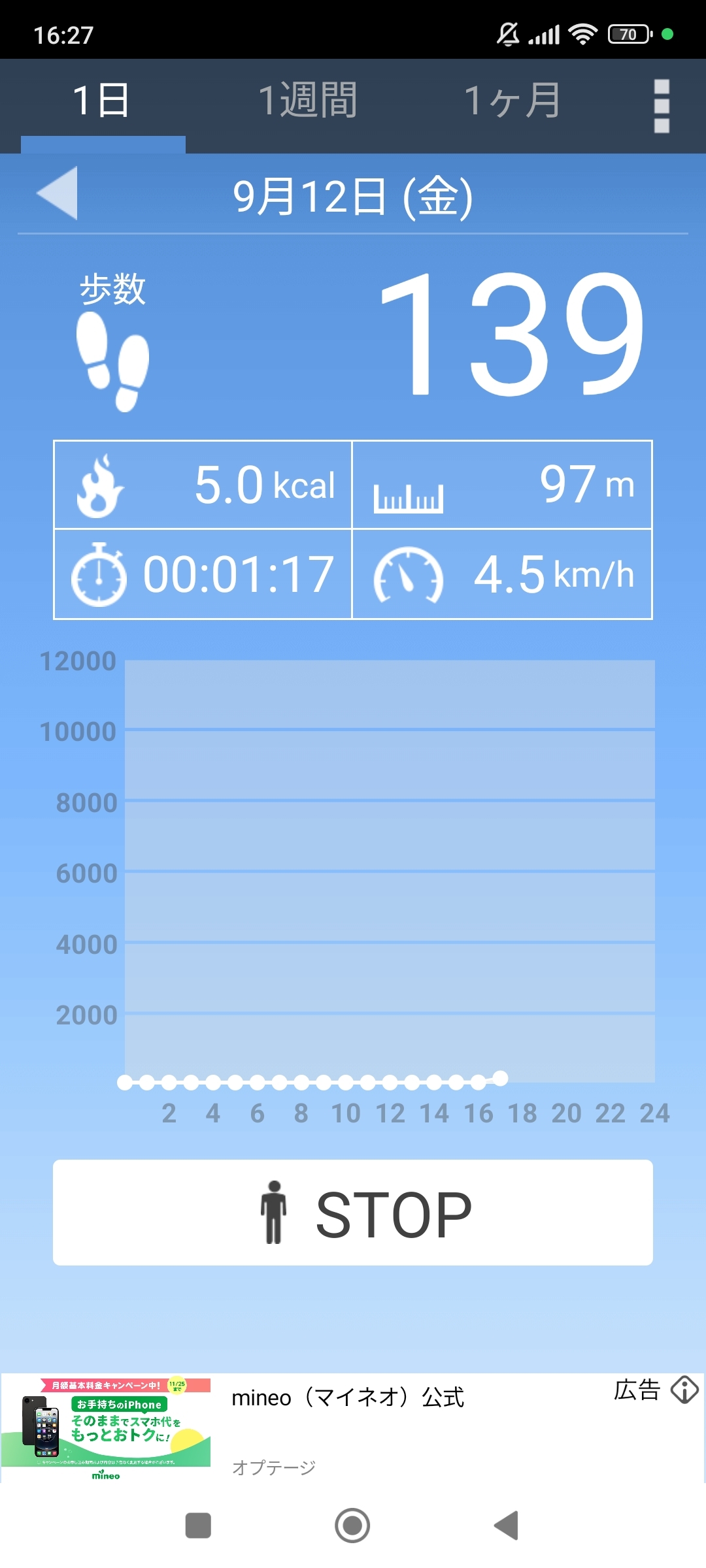Tap the STOP button

click(353, 1213)
